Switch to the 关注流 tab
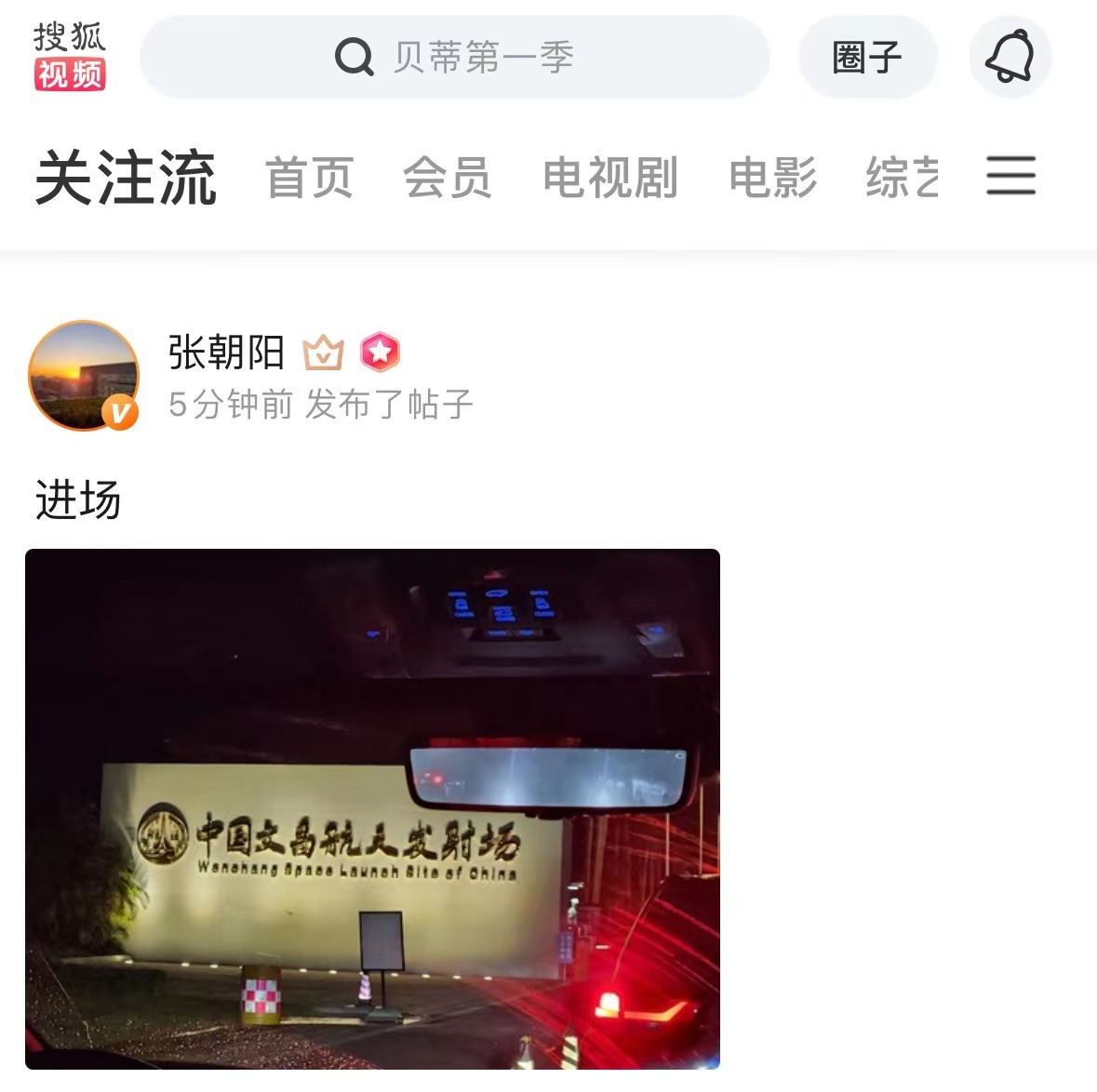 pos(126,177)
